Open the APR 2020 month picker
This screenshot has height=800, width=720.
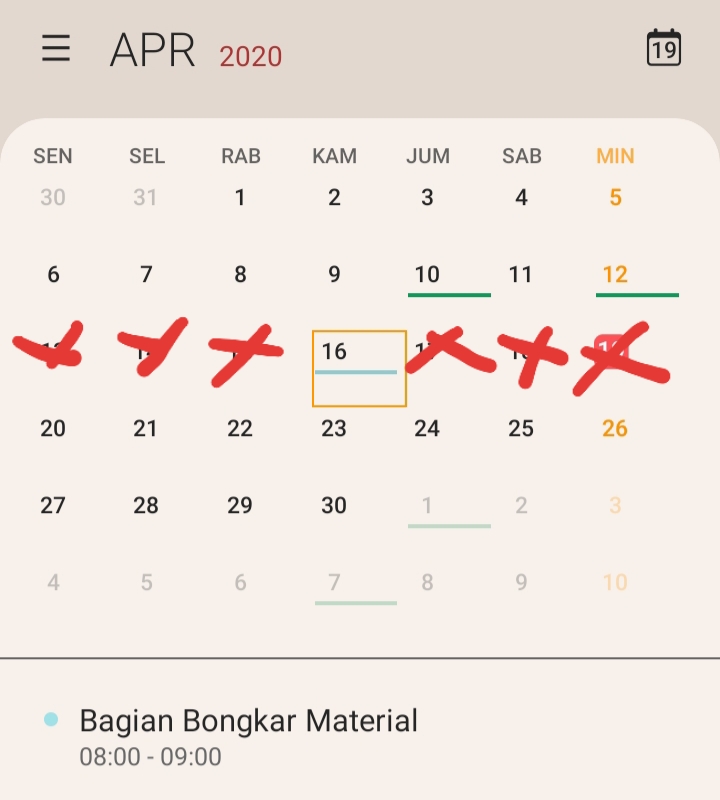(x=196, y=52)
